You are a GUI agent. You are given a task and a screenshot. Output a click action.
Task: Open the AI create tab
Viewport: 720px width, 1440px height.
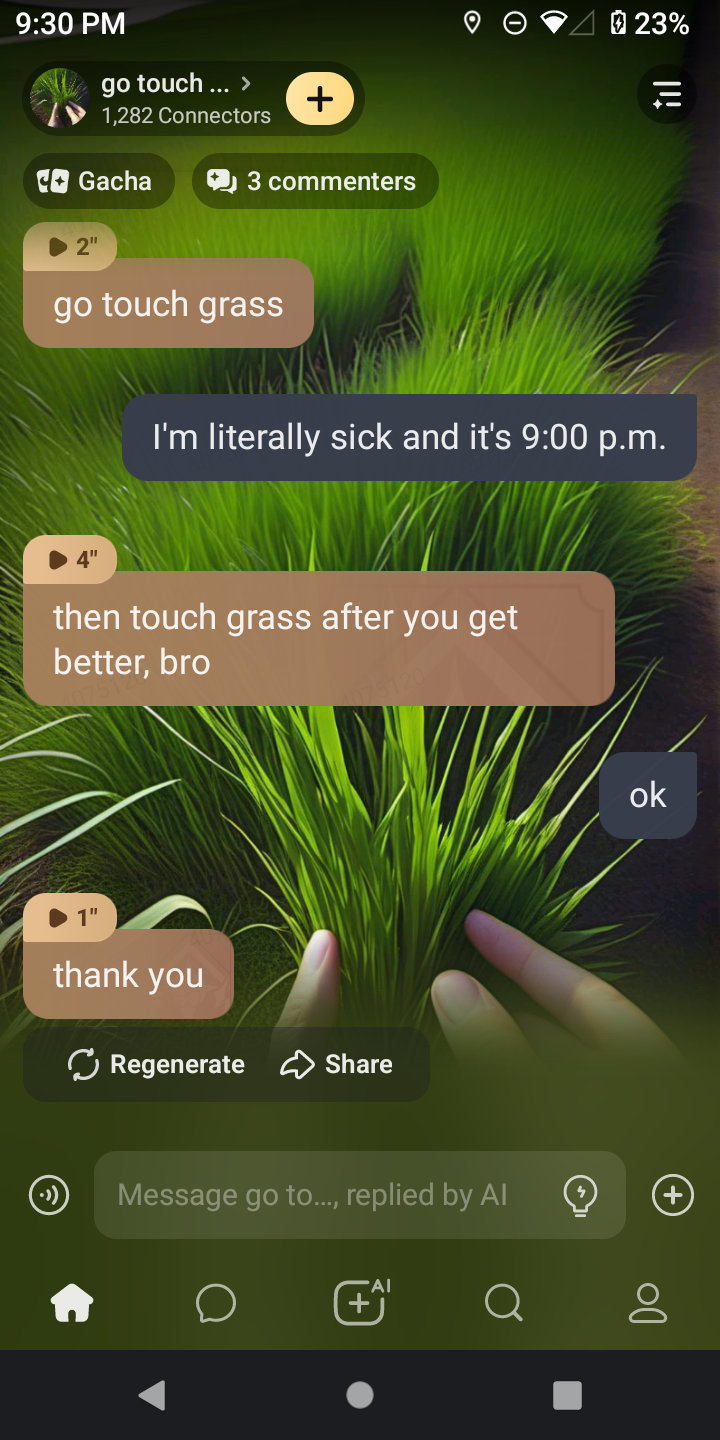coord(360,1303)
